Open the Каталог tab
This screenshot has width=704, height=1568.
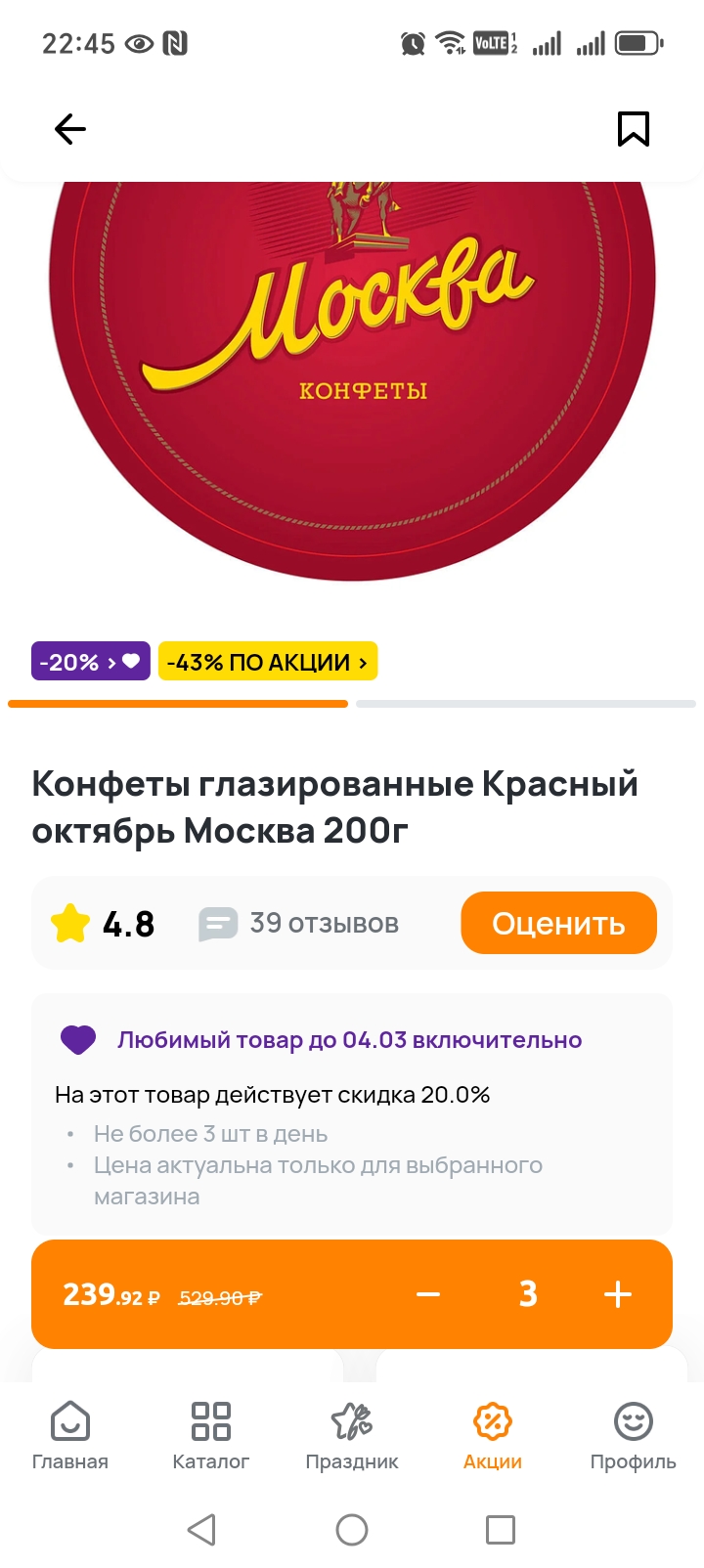tap(211, 1435)
